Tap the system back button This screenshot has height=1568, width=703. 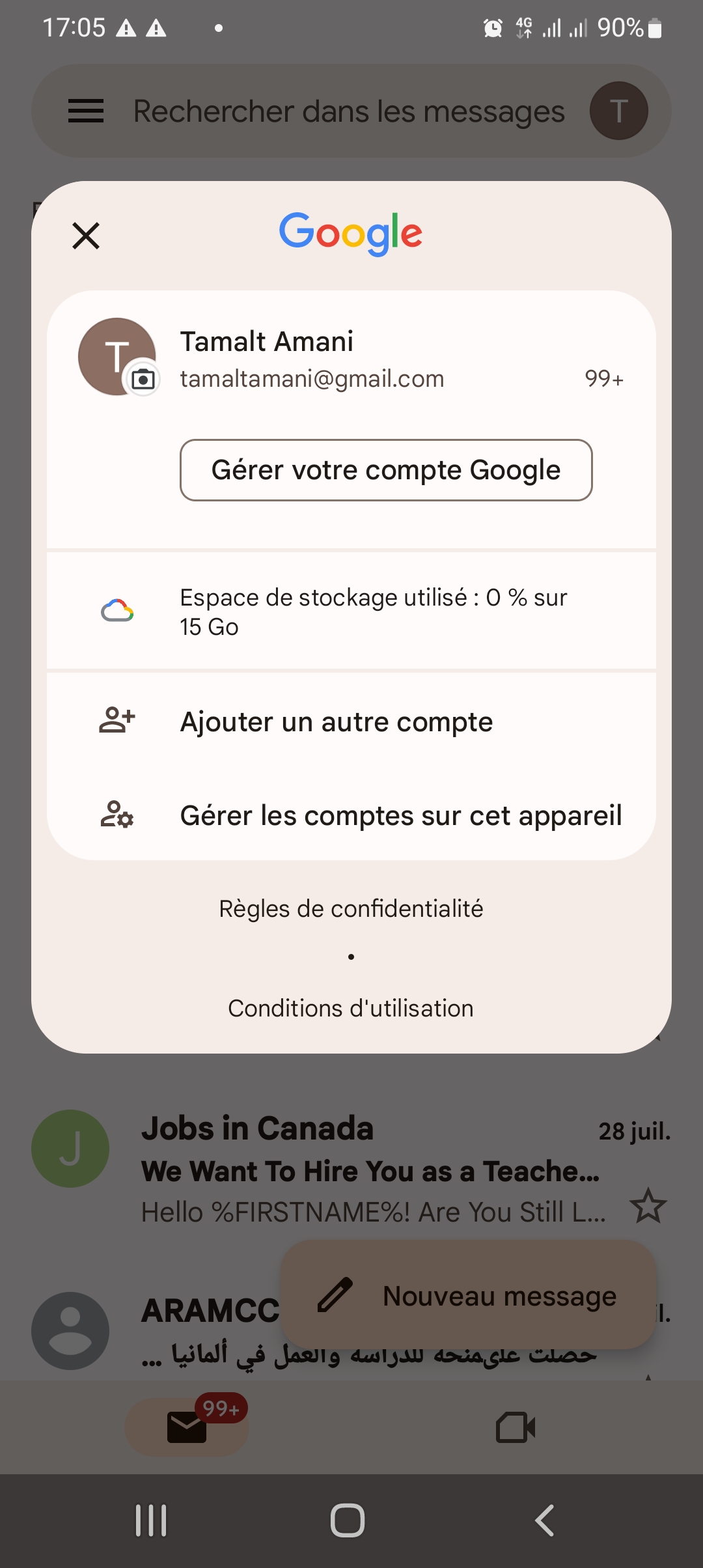544,1520
